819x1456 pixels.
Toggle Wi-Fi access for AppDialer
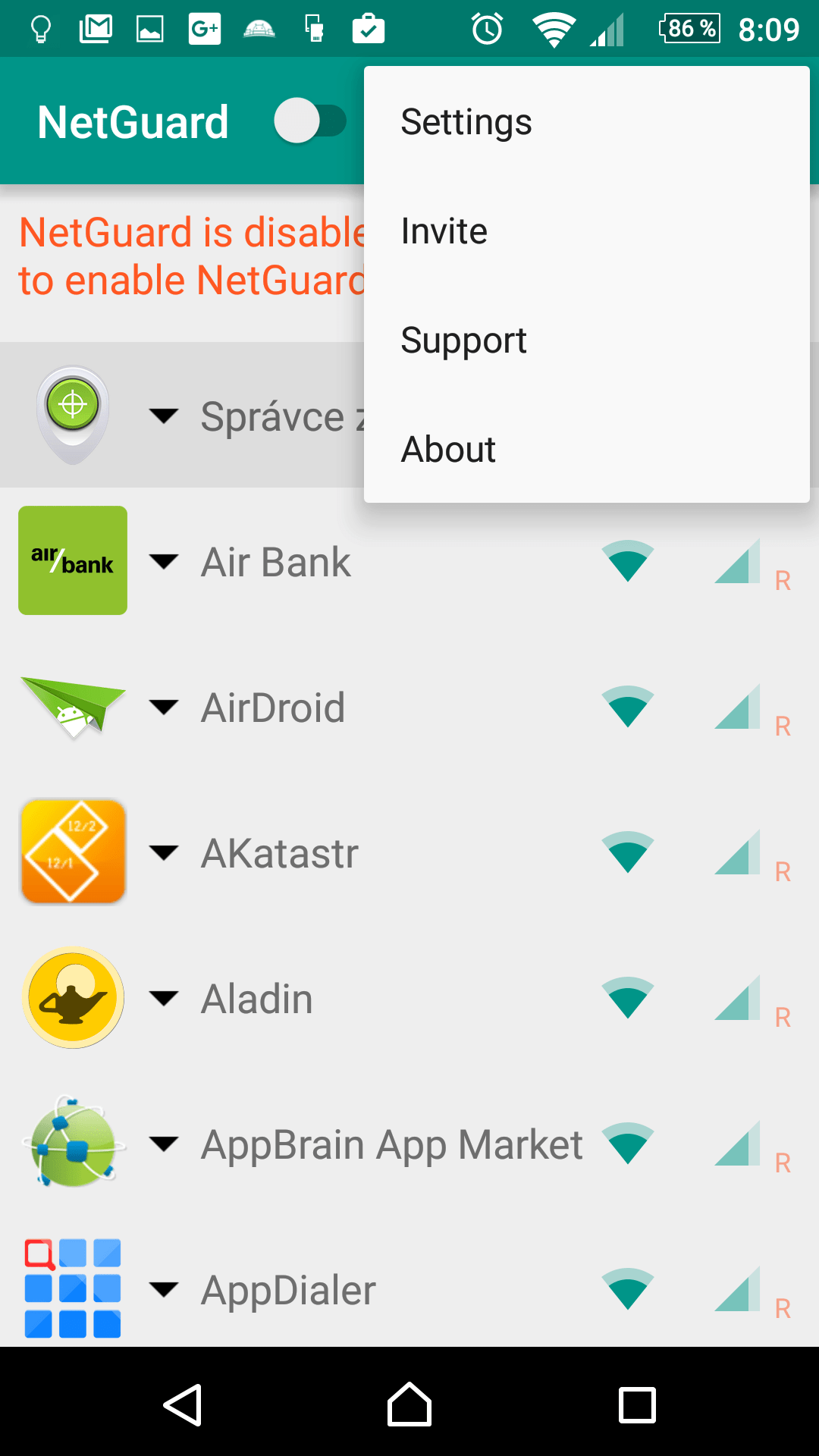pos(628,1289)
